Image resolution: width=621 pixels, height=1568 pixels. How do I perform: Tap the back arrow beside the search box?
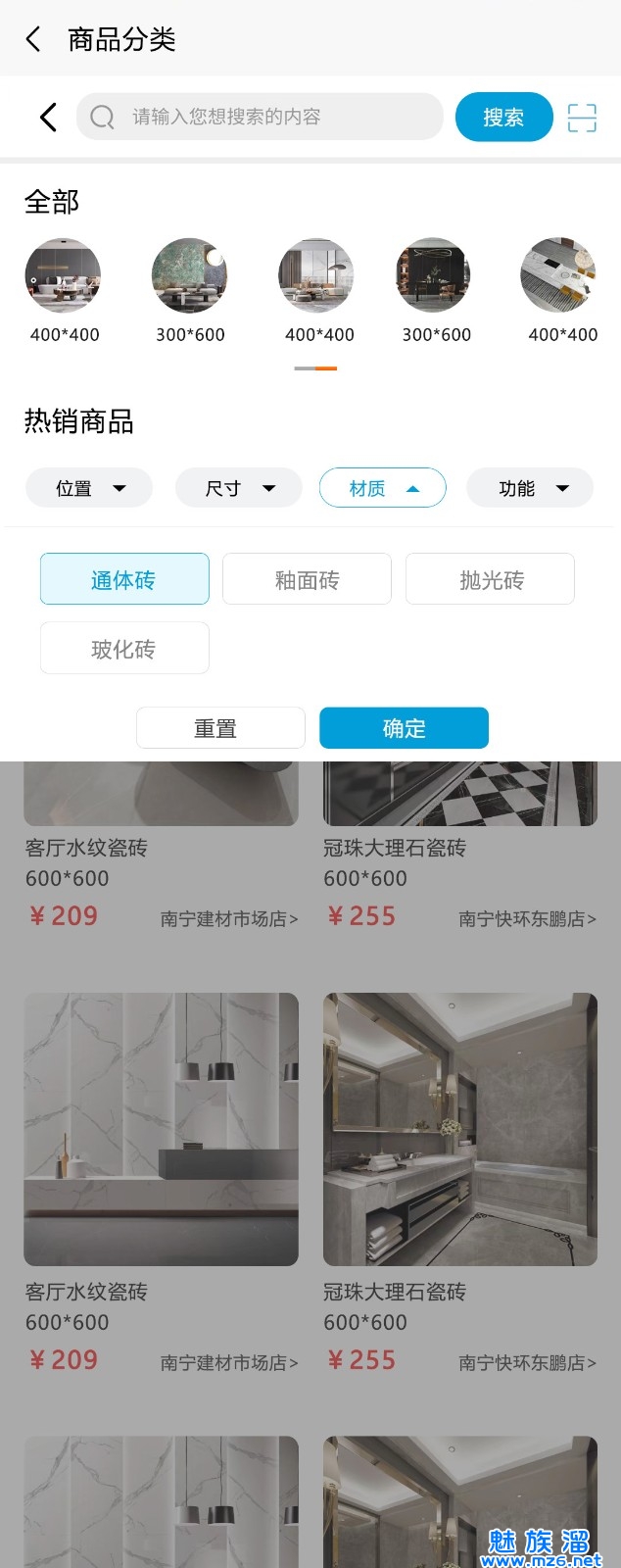coord(48,118)
